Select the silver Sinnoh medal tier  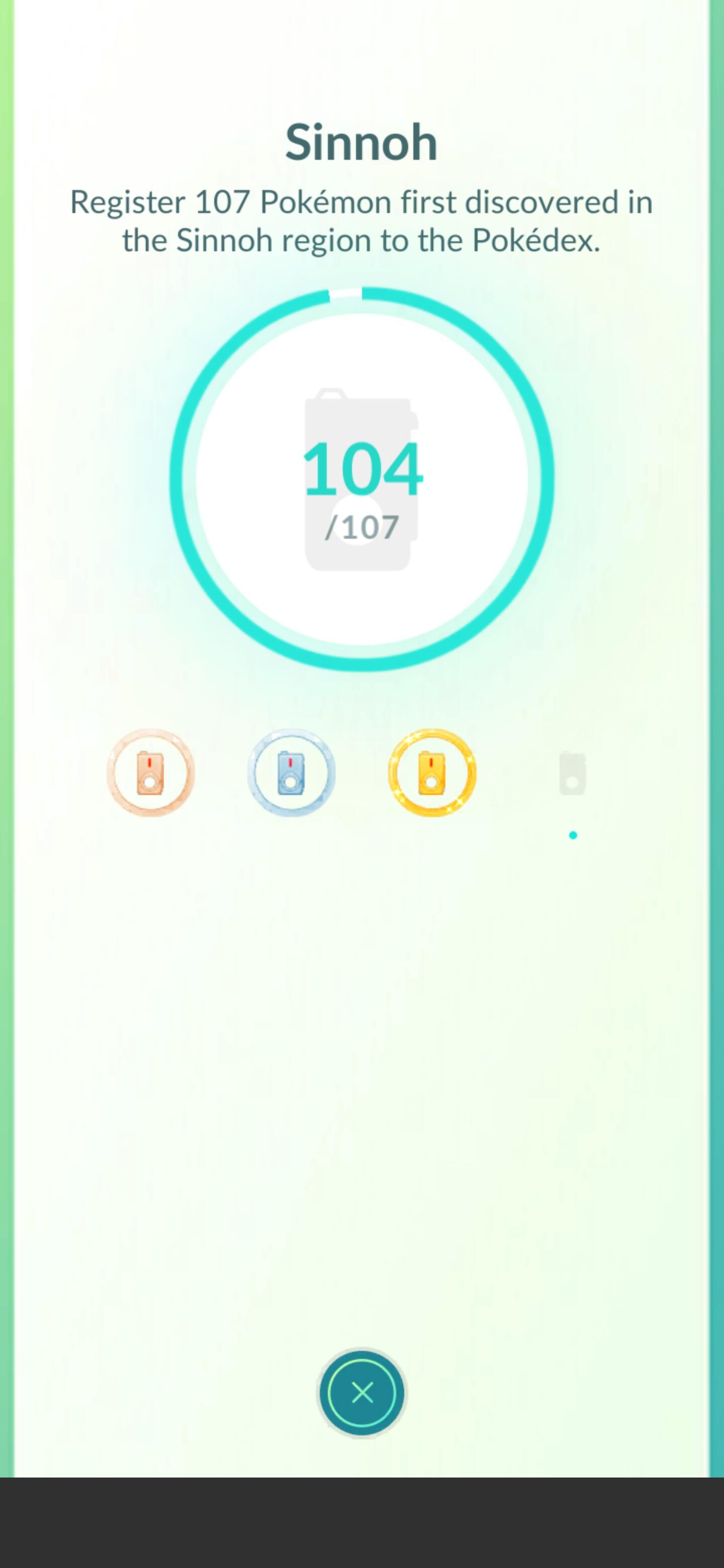291,772
